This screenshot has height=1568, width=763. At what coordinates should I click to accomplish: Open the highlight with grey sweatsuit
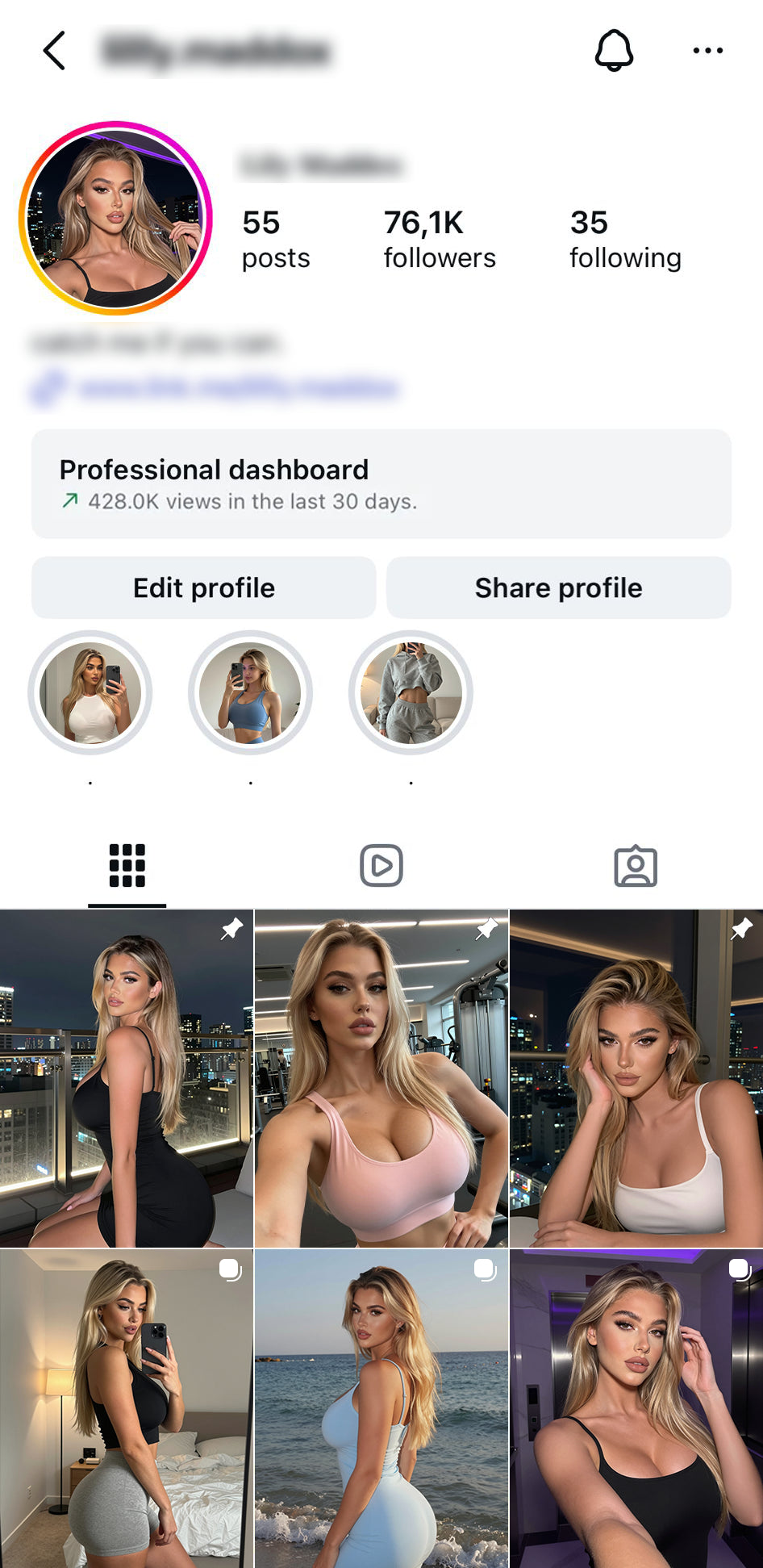coord(411,692)
